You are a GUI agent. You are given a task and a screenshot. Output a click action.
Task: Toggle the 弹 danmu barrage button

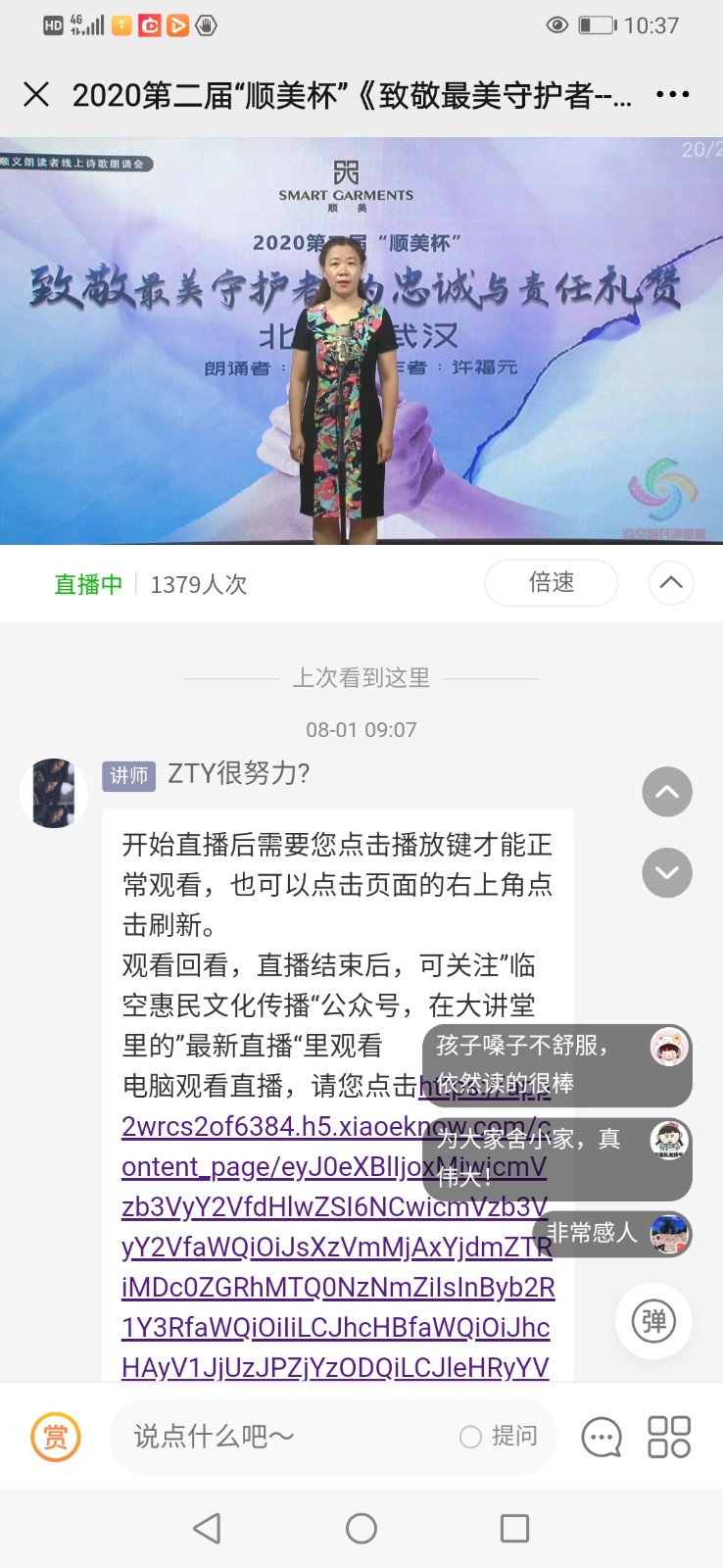653,1320
